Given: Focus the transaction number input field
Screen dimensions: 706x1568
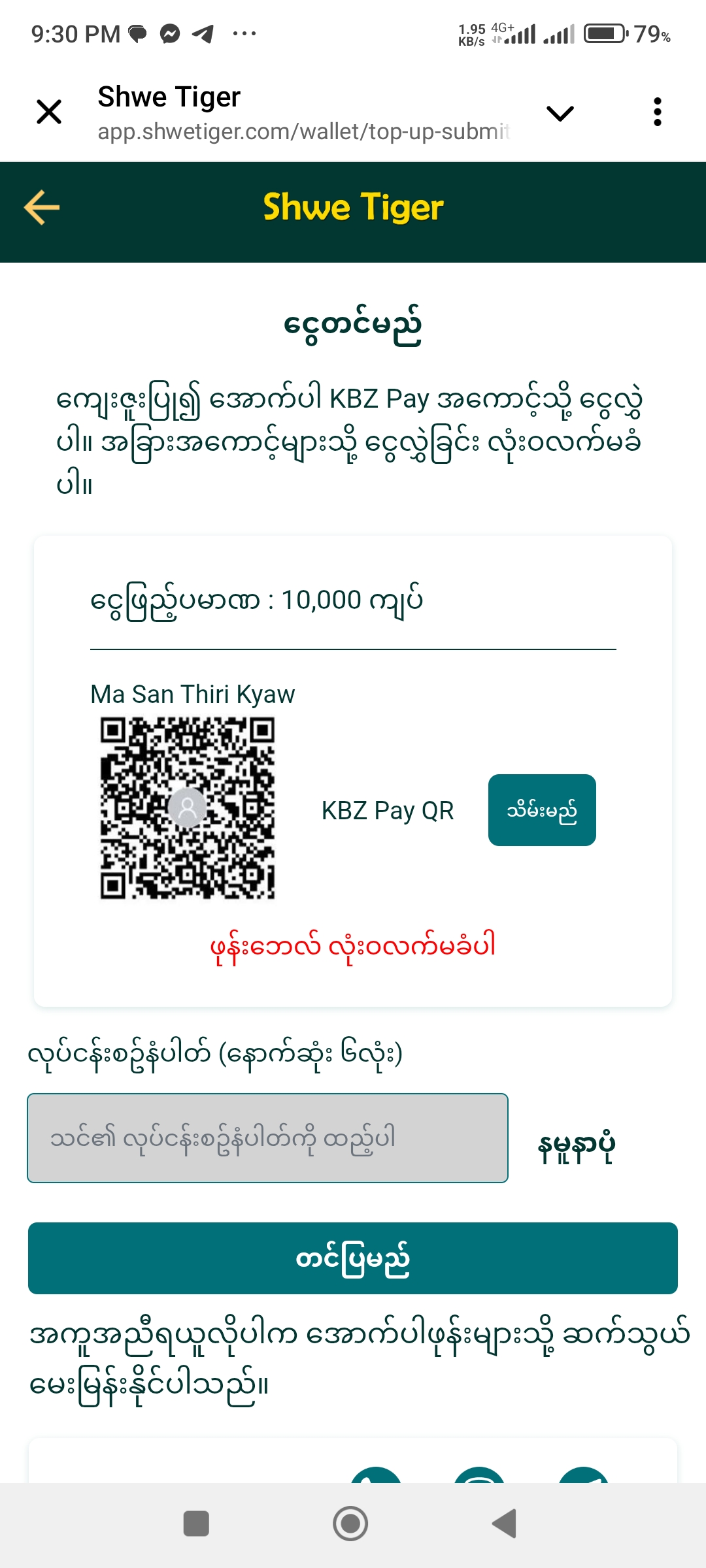Looking at the screenshot, I should tap(267, 1137).
